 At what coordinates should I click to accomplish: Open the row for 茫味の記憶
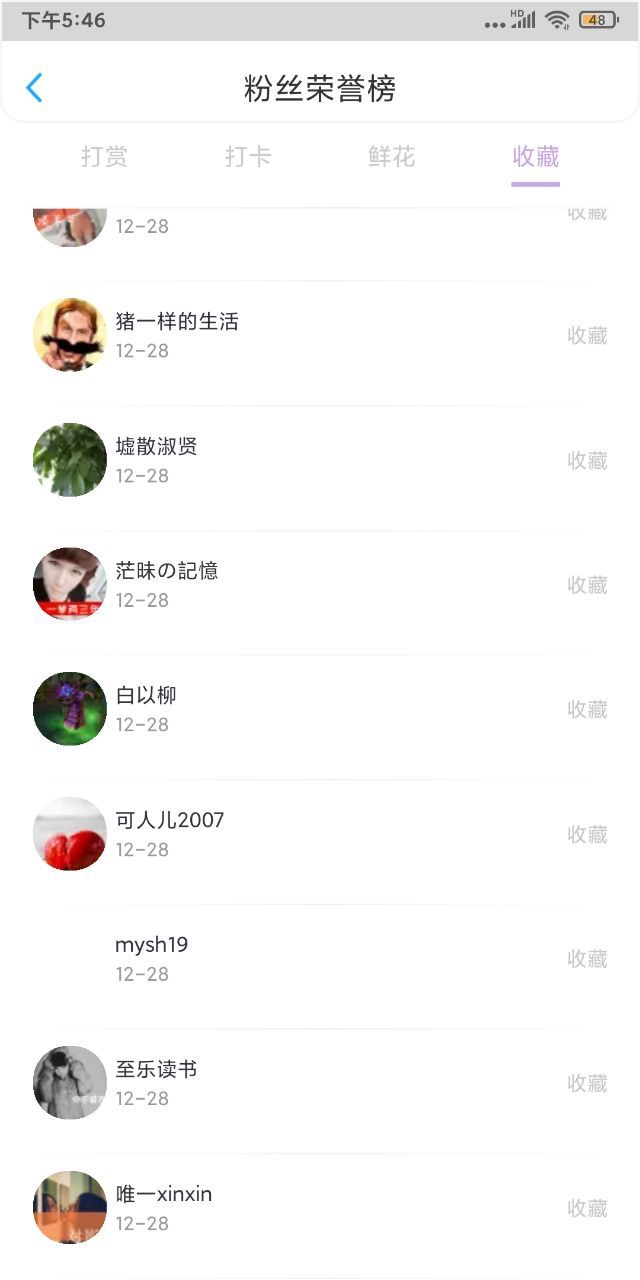click(x=320, y=584)
